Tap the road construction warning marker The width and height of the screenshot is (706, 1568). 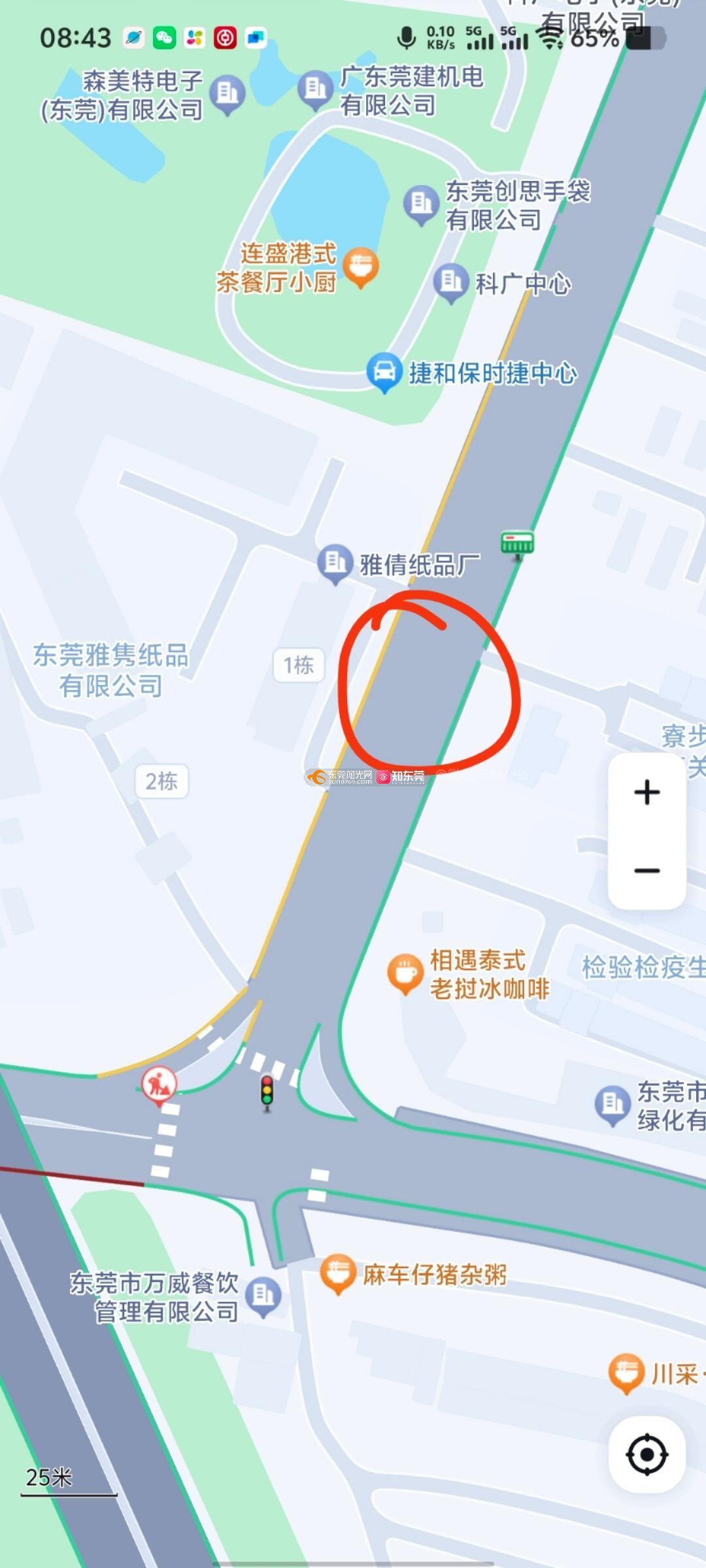coord(159,1085)
